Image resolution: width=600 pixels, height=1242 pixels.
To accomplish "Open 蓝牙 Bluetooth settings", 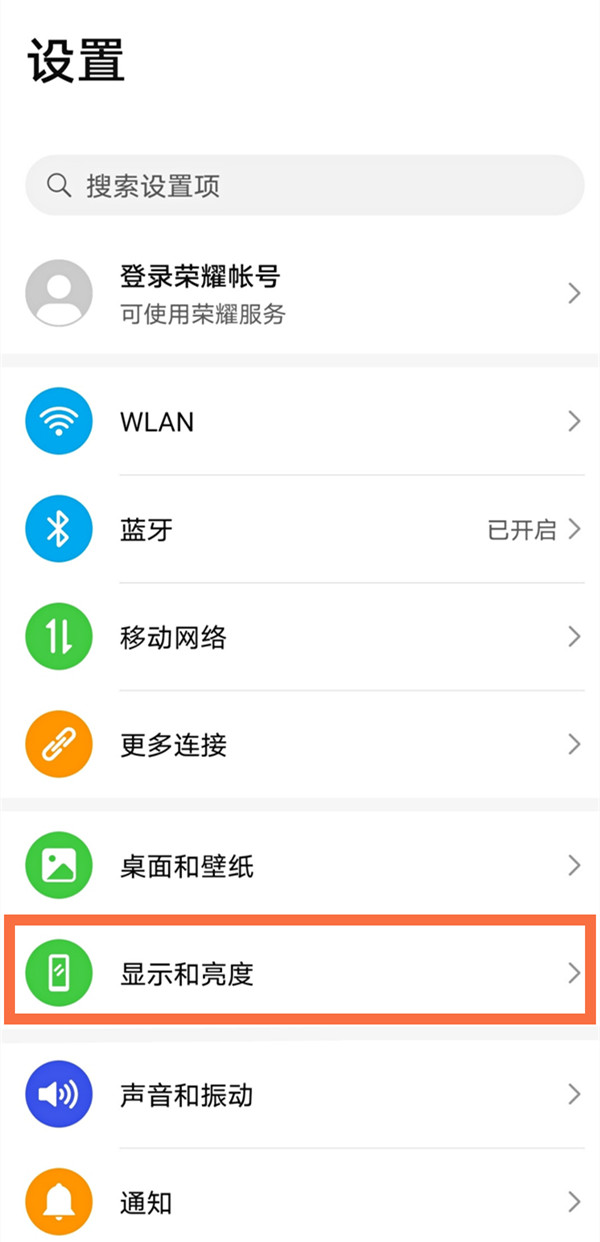I will 300,530.
